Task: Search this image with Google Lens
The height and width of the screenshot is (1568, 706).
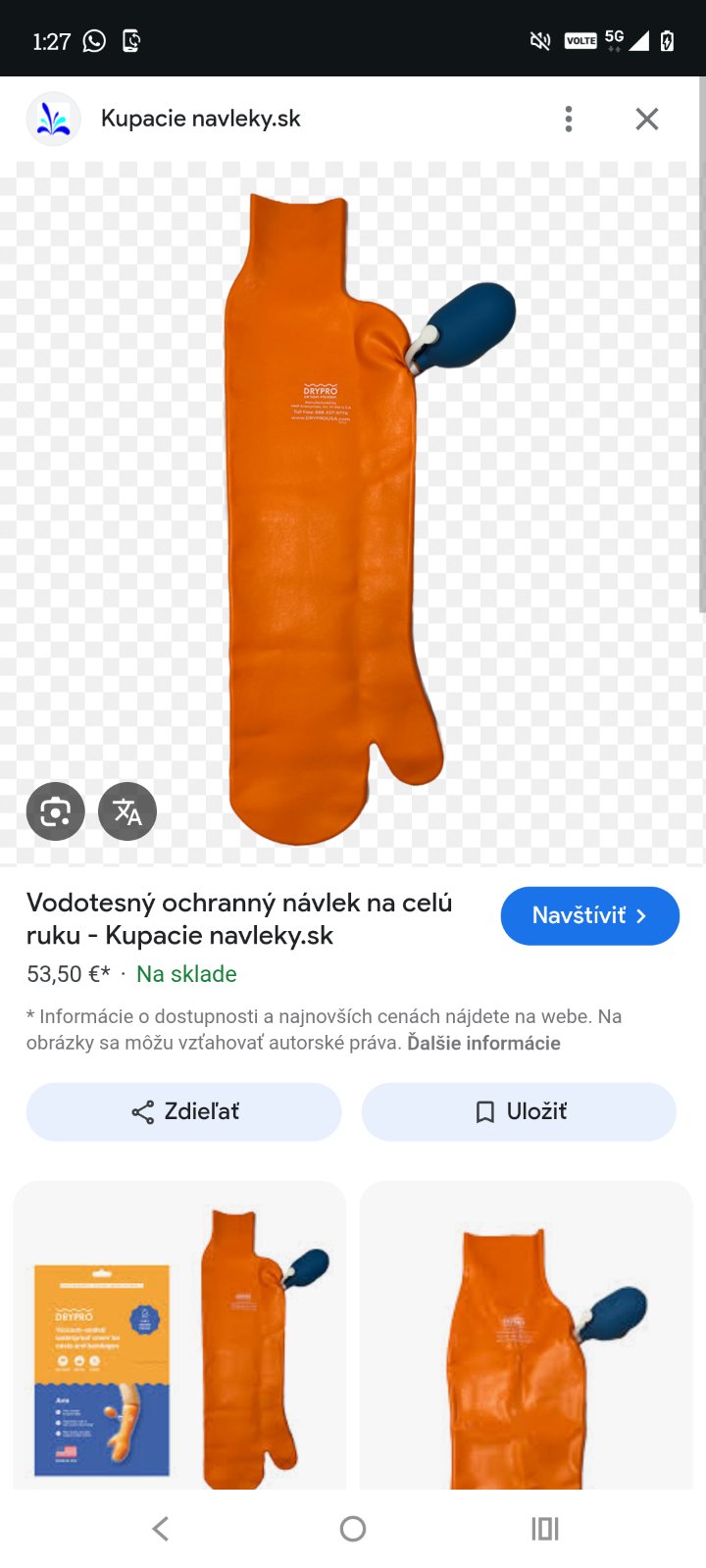Action: tap(55, 811)
